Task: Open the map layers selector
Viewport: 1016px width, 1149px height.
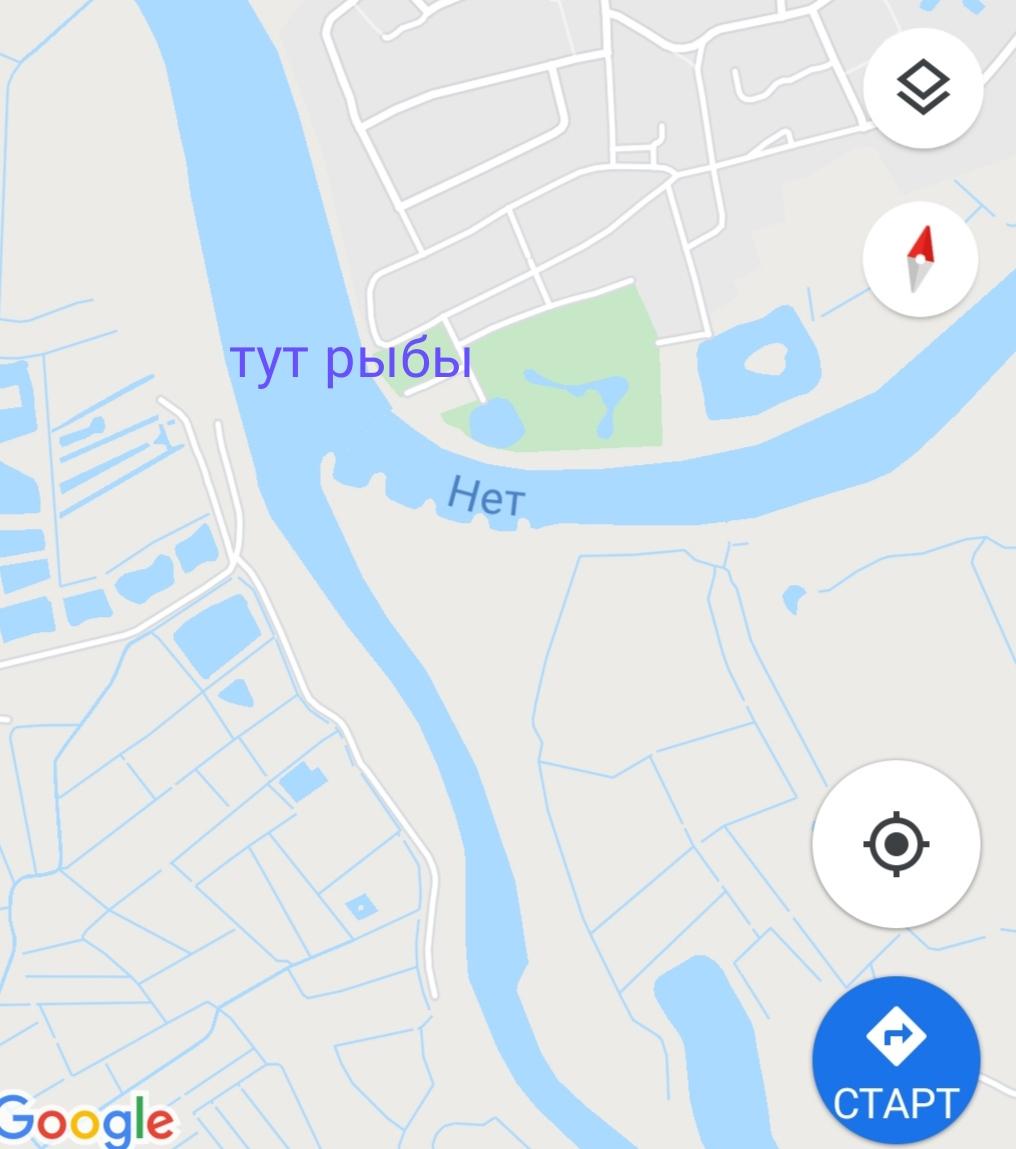Action: click(922, 88)
